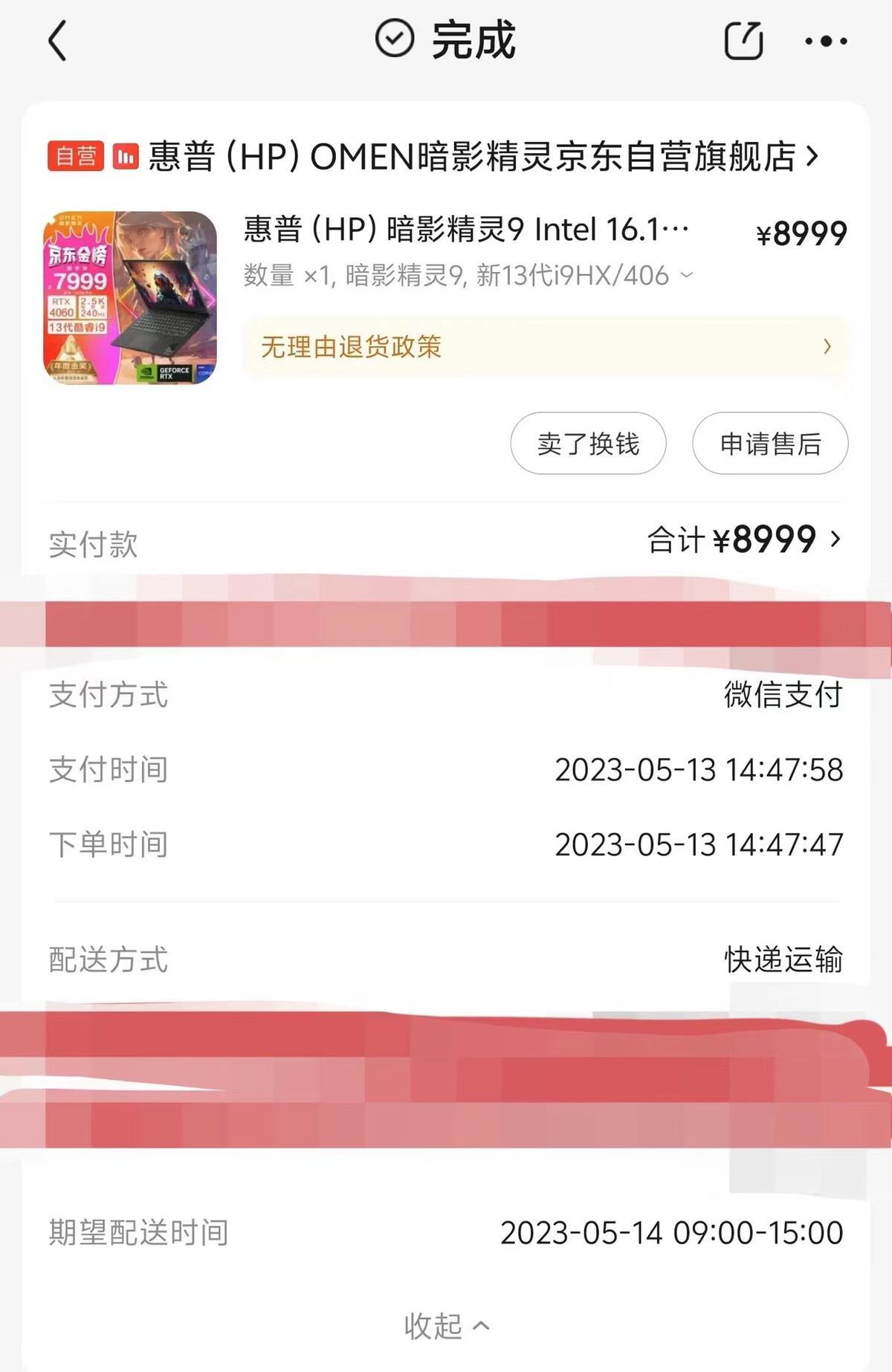The width and height of the screenshot is (892, 1372).
Task: View the 无理由退货政策 return policy
Action: coord(546,346)
